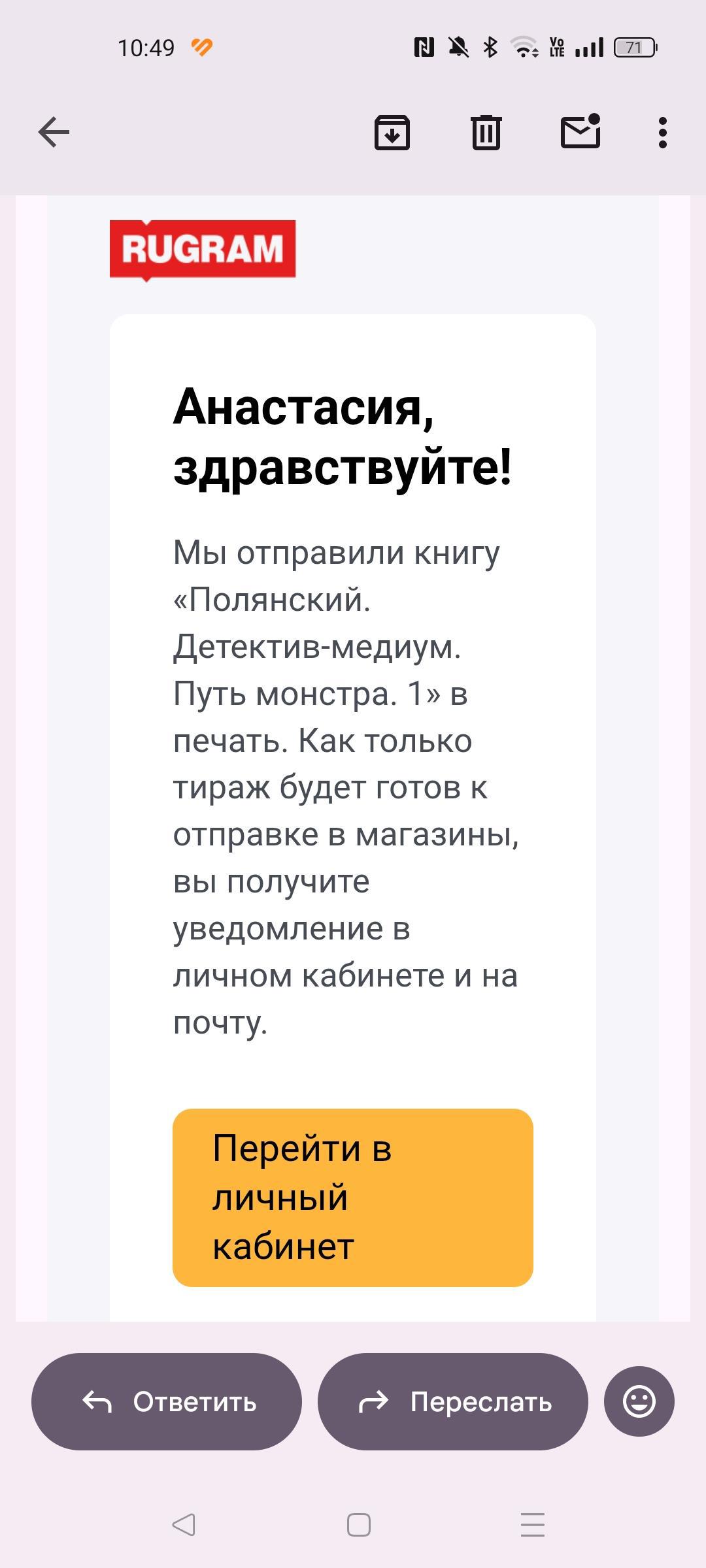Go back to the inbox
Viewport: 706px width, 1568px height.
[x=54, y=133]
